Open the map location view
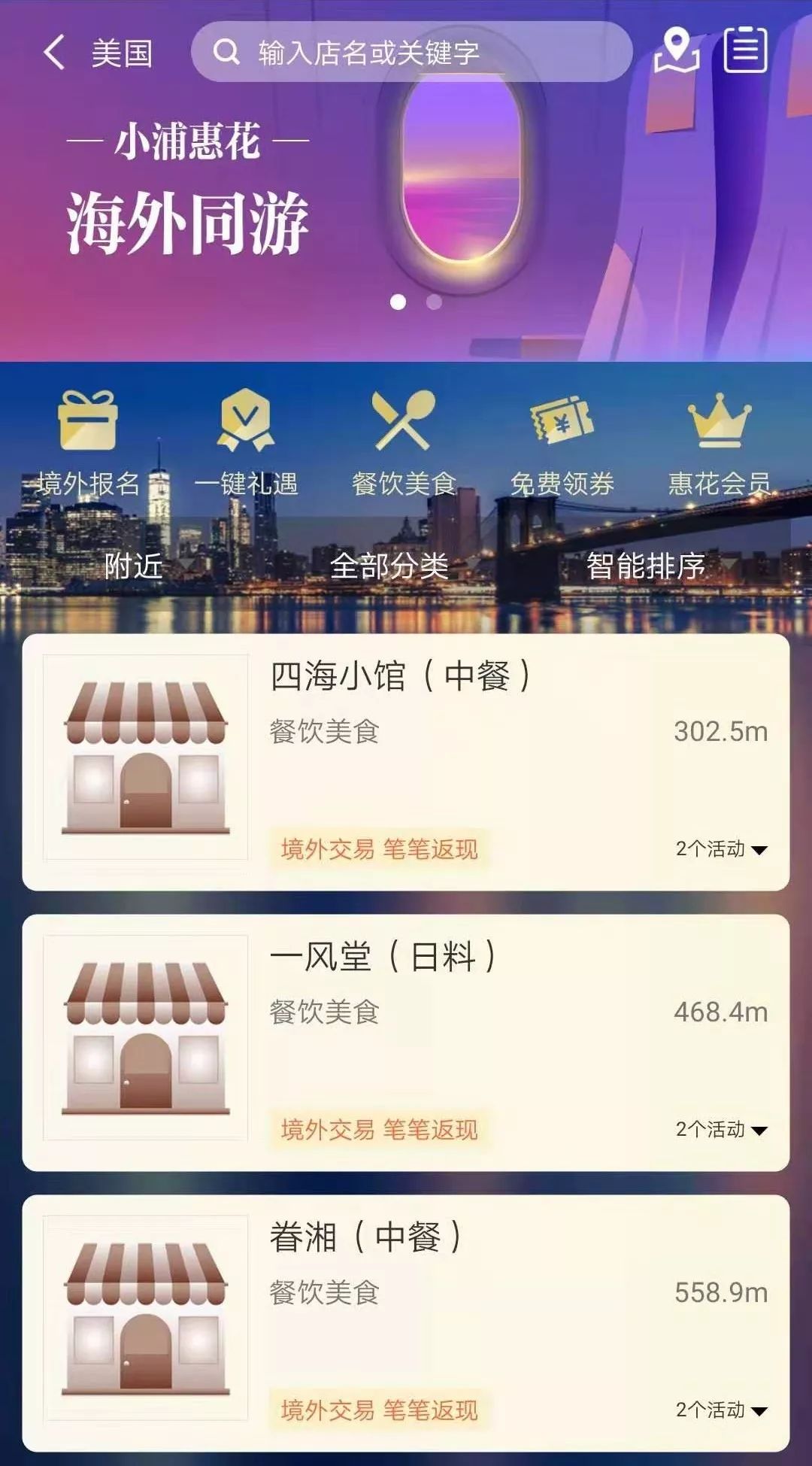This screenshot has width=812, height=1466. pyautogui.click(x=676, y=50)
